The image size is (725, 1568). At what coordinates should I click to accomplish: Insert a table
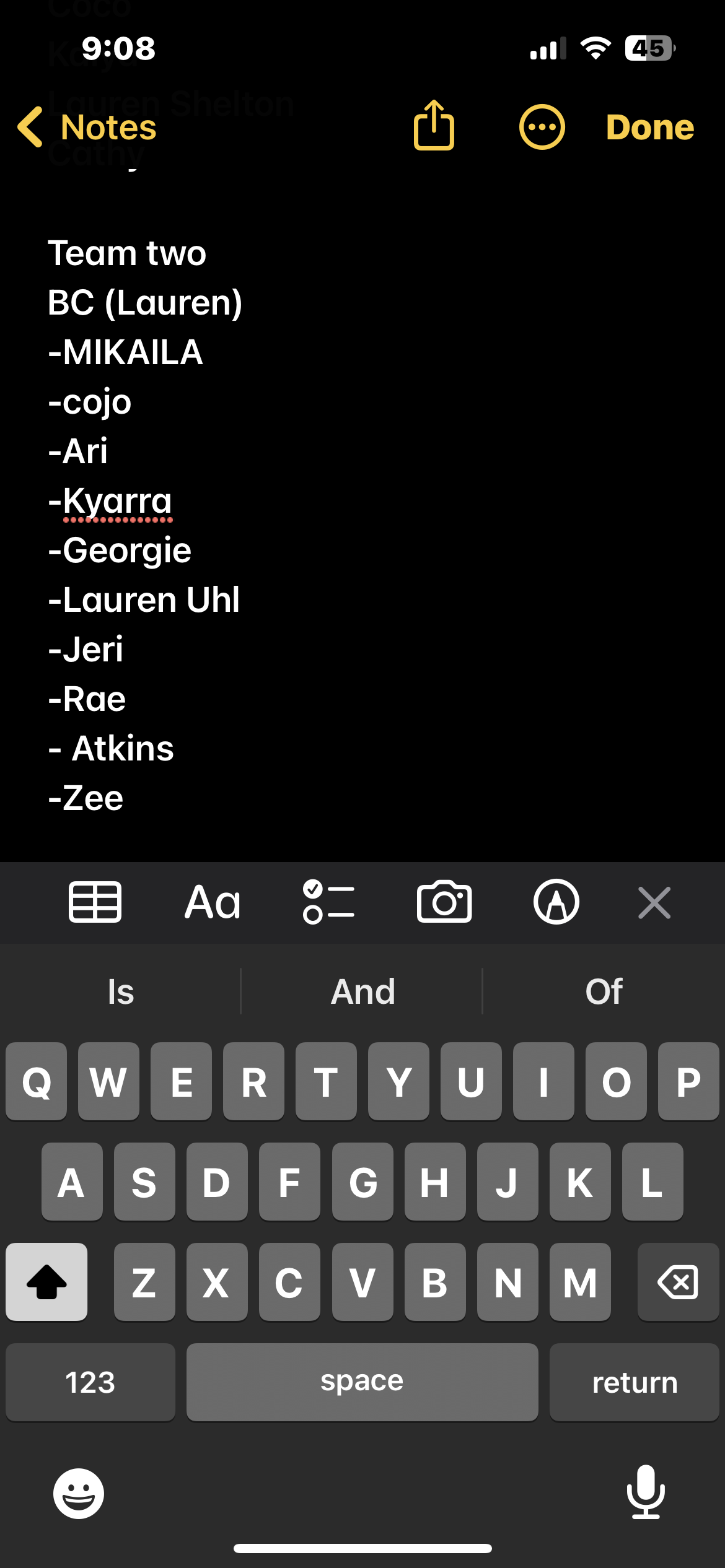(x=95, y=902)
